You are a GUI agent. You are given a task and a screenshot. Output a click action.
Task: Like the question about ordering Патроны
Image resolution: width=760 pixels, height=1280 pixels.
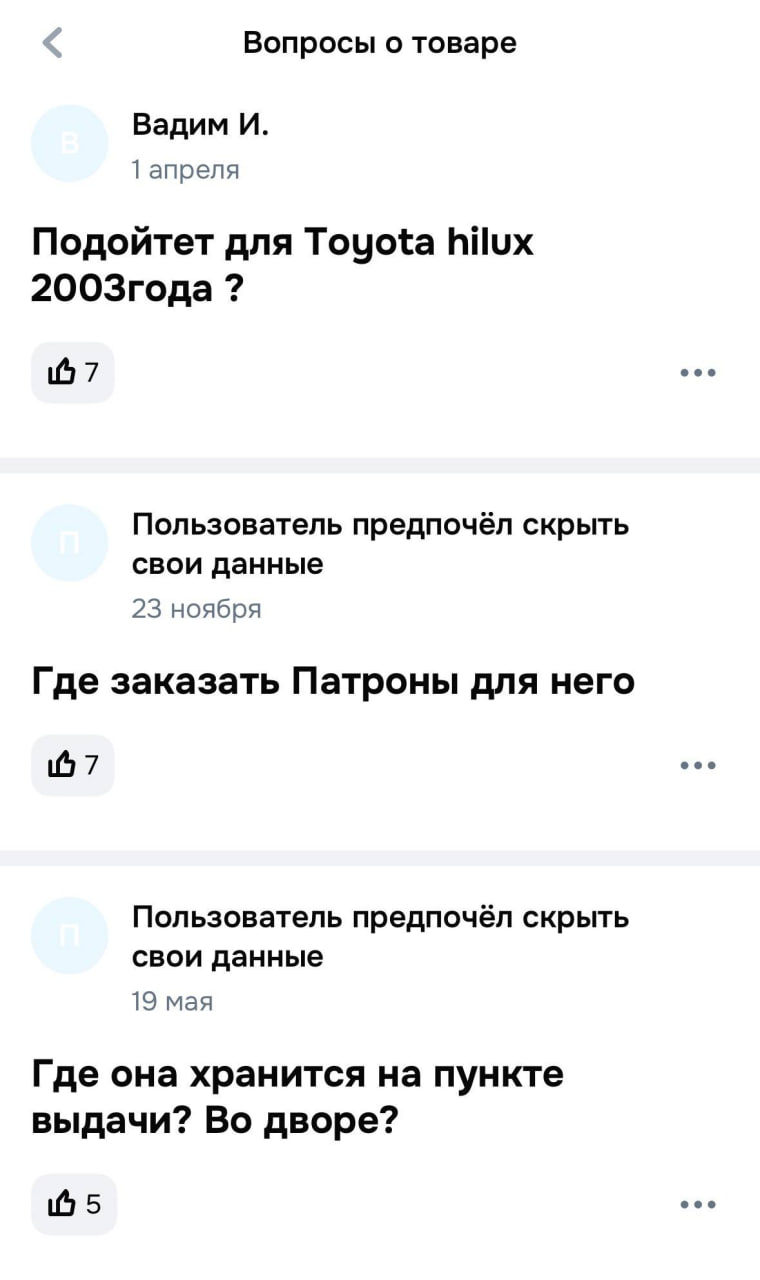point(73,766)
